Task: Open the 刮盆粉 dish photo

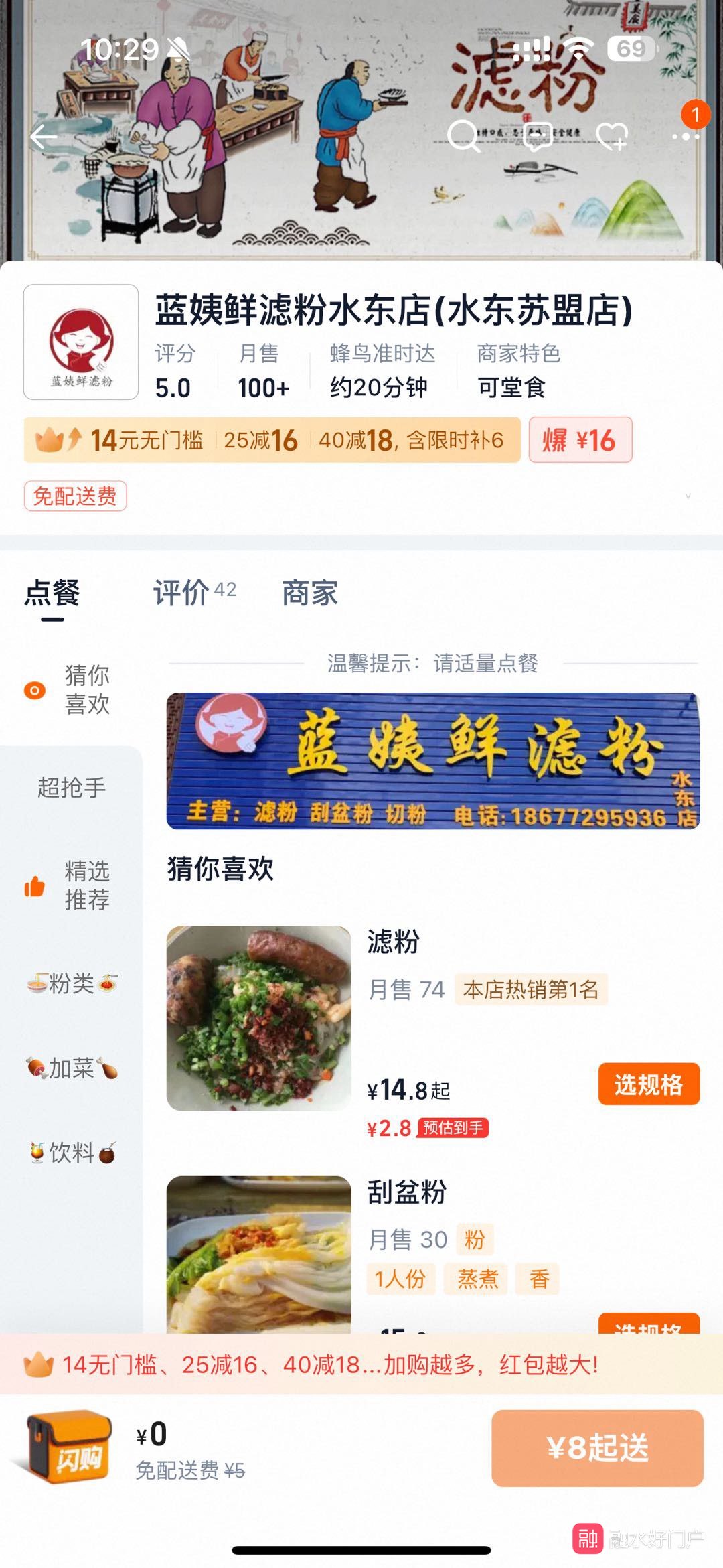Action: [x=258, y=1253]
